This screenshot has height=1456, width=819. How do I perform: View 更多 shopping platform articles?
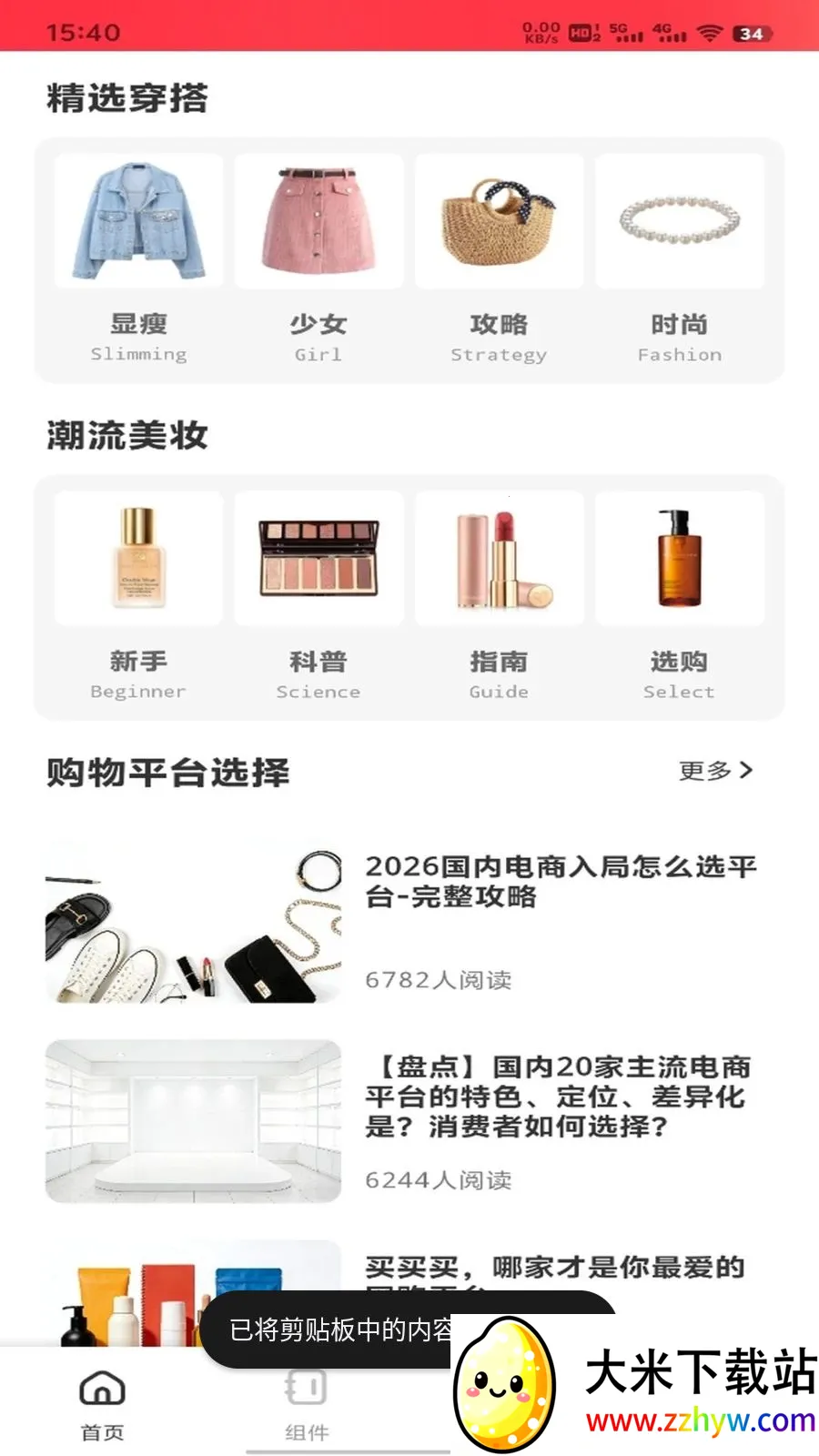tap(716, 771)
